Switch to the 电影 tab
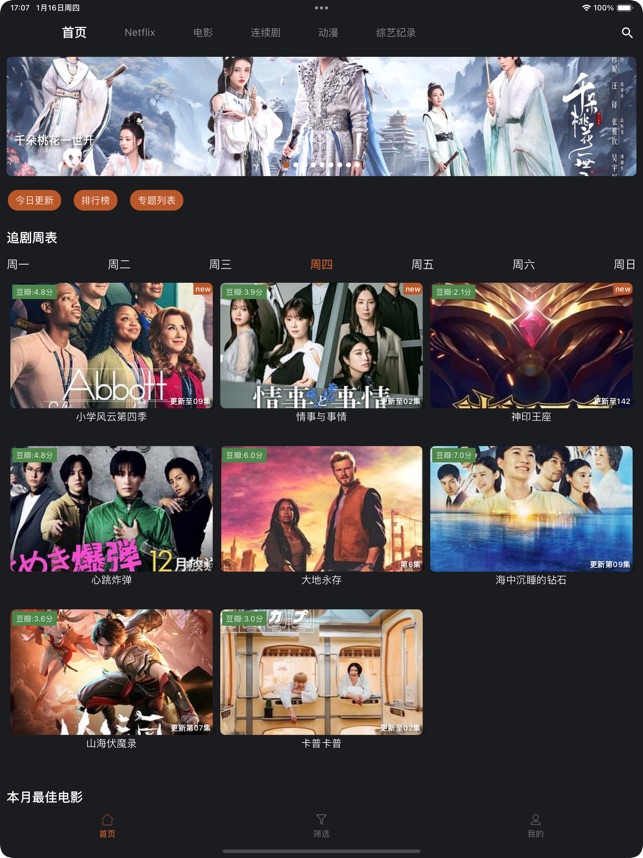The height and width of the screenshot is (858, 643). pos(203,33)
